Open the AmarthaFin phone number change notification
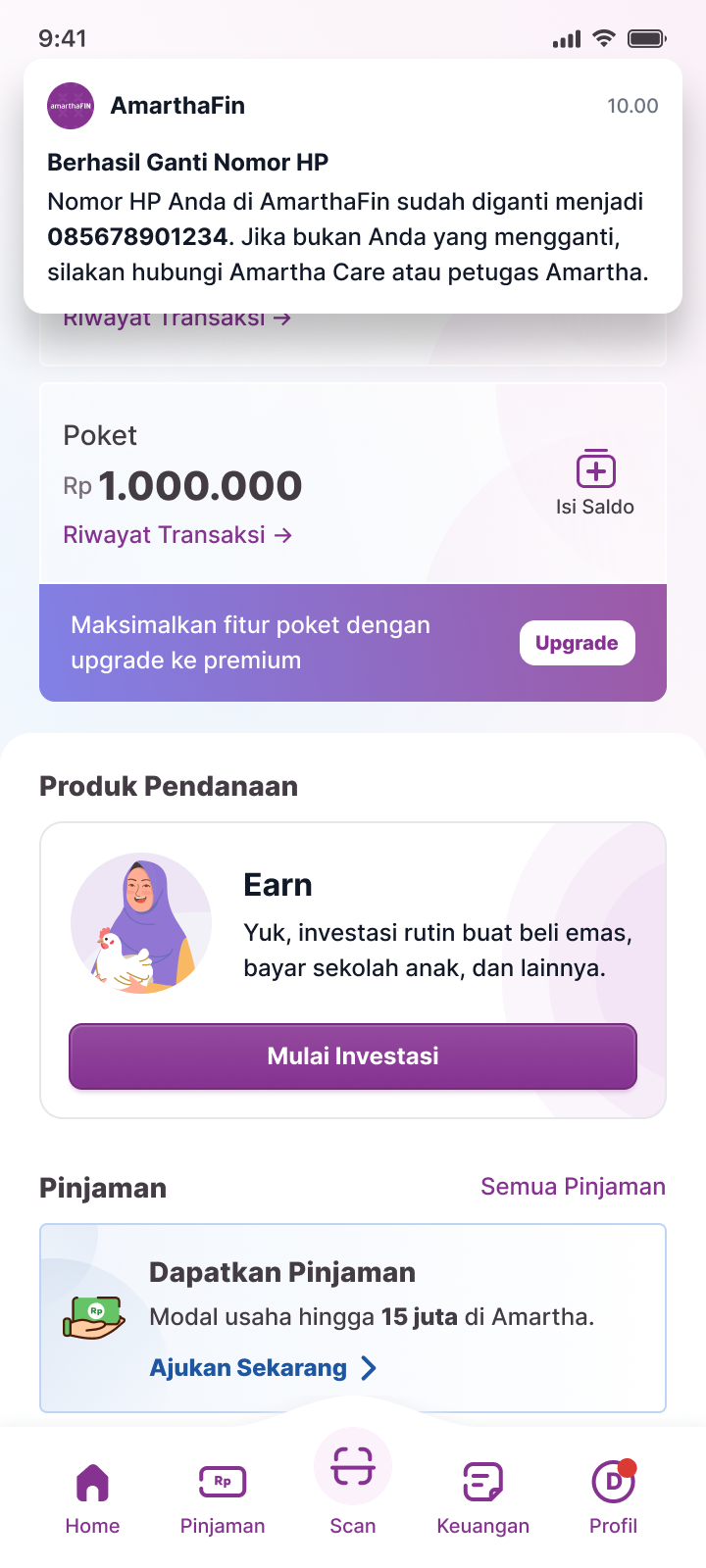This screenshot has width=706, height=1568. coord(353,186)
